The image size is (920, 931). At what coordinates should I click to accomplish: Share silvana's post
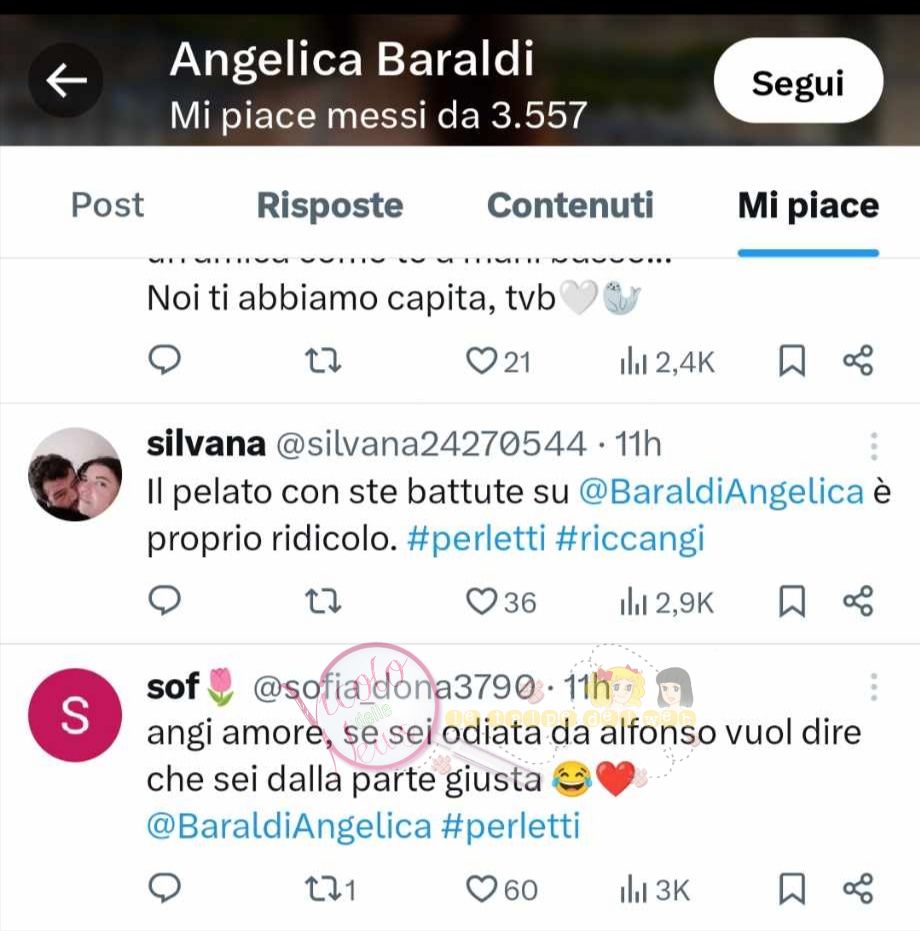point(858,601)
